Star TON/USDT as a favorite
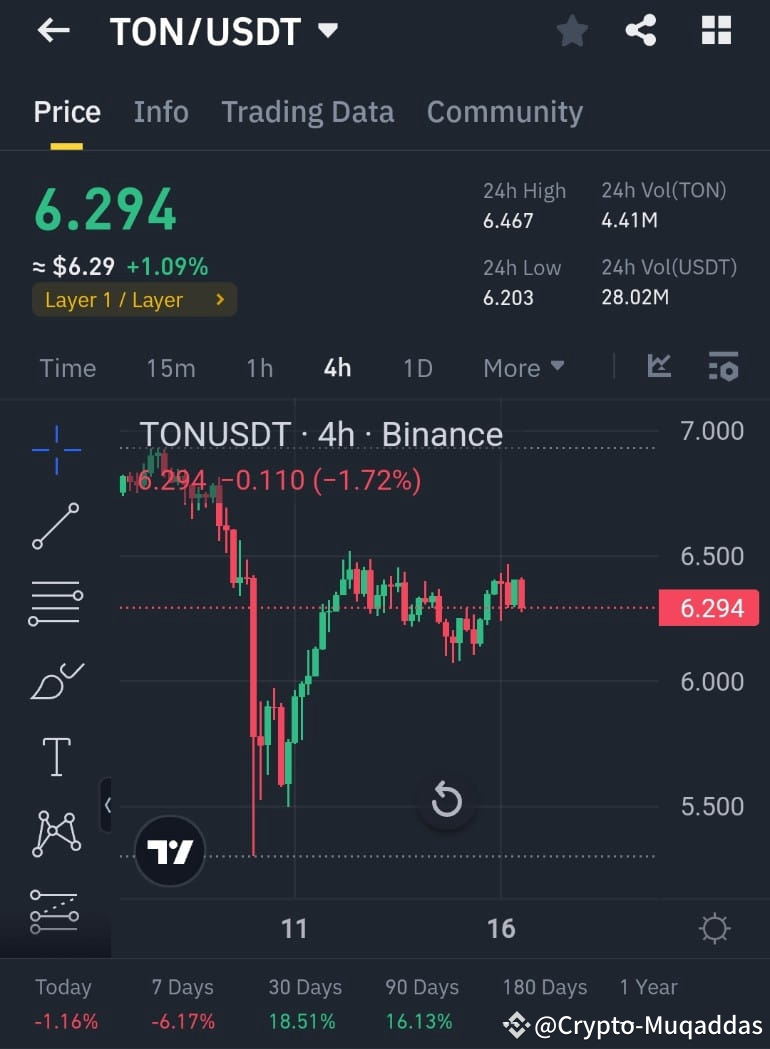 point(572,30)
